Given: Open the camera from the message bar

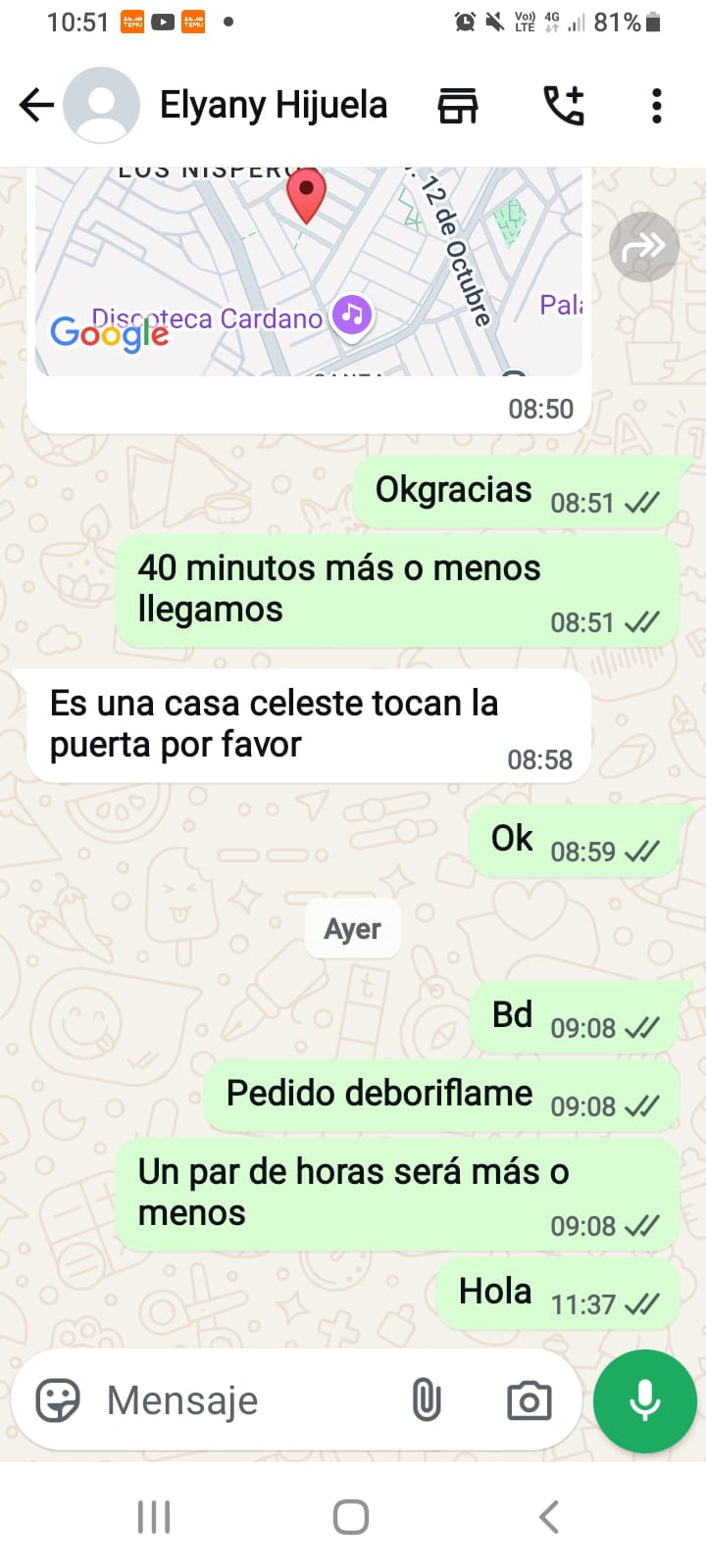Looking at the screenshot, I should (529, 1400).
